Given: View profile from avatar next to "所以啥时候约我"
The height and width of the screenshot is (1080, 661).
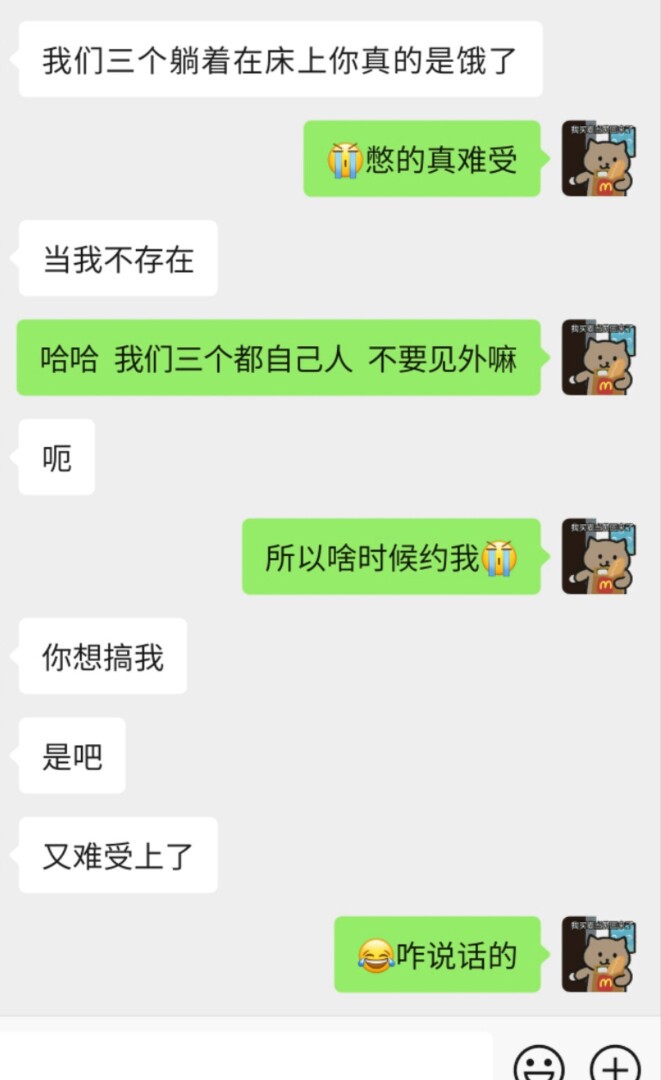Looking at the screenshot, I should point(599,556).
